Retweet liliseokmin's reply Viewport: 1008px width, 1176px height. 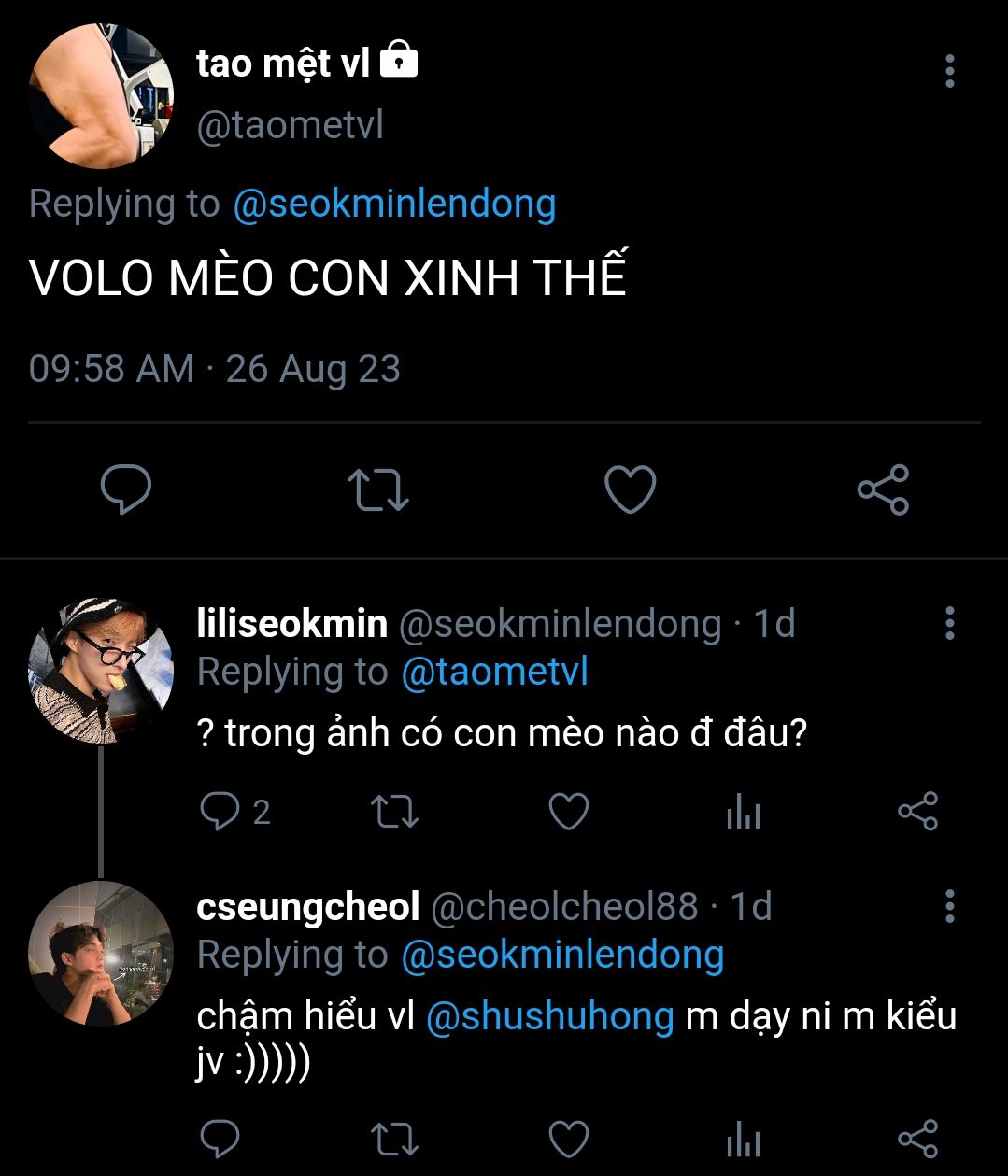[x=394, y=812]
